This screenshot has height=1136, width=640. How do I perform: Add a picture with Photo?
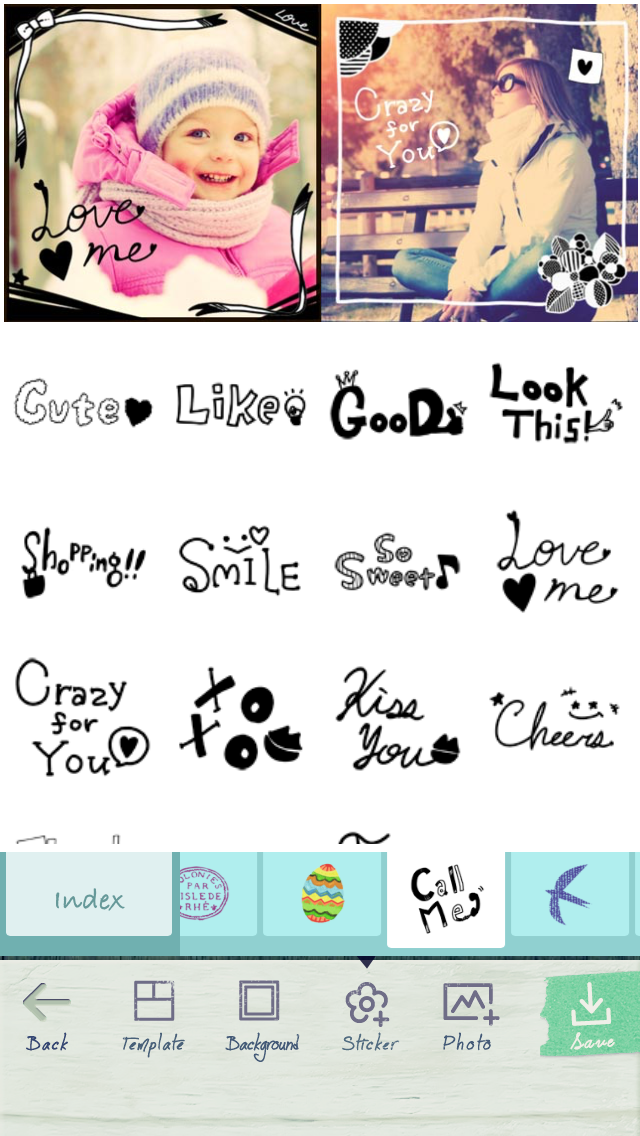[469, 1016]
